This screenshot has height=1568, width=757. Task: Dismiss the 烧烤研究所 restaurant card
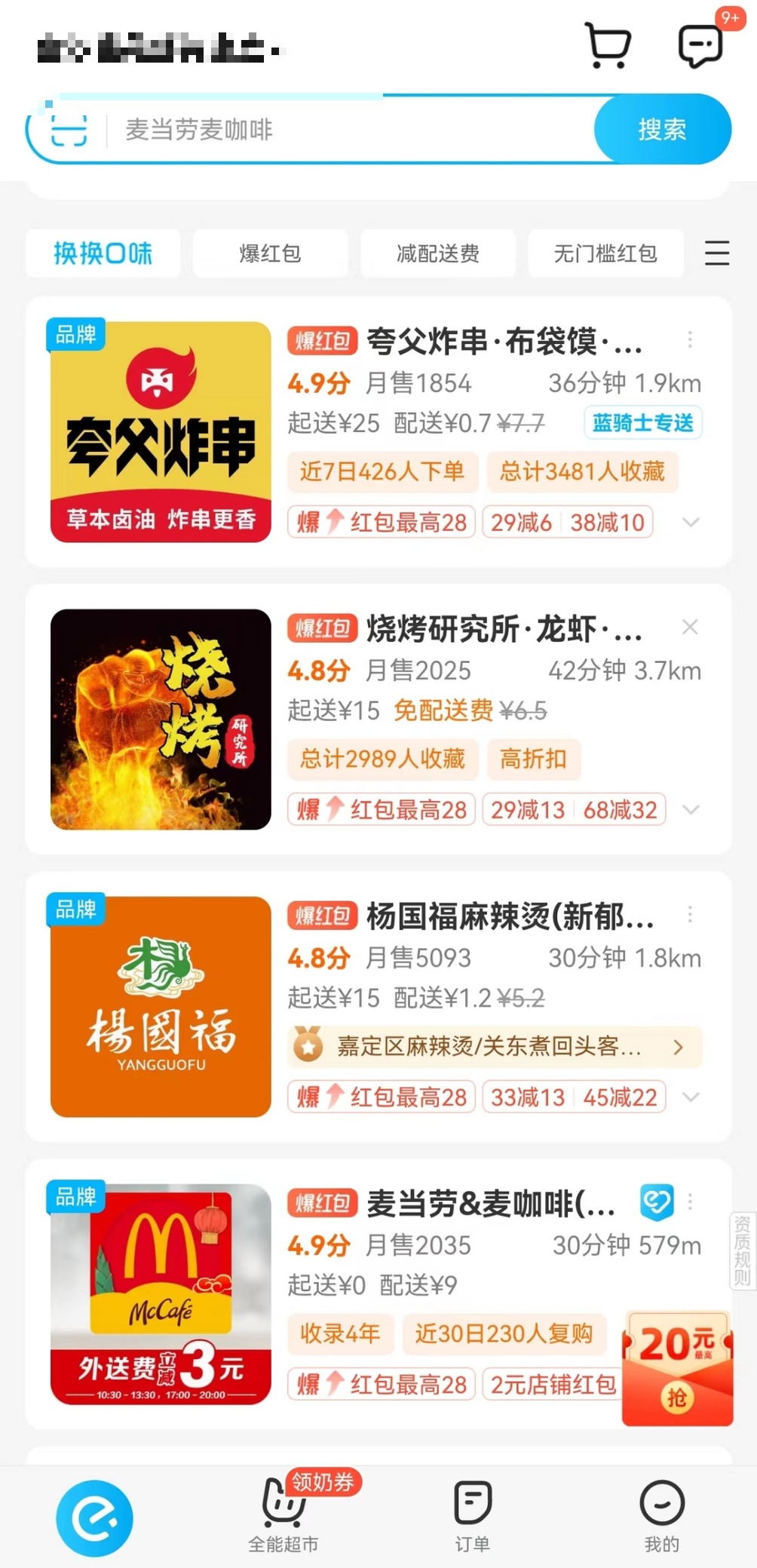coord(690,627)
